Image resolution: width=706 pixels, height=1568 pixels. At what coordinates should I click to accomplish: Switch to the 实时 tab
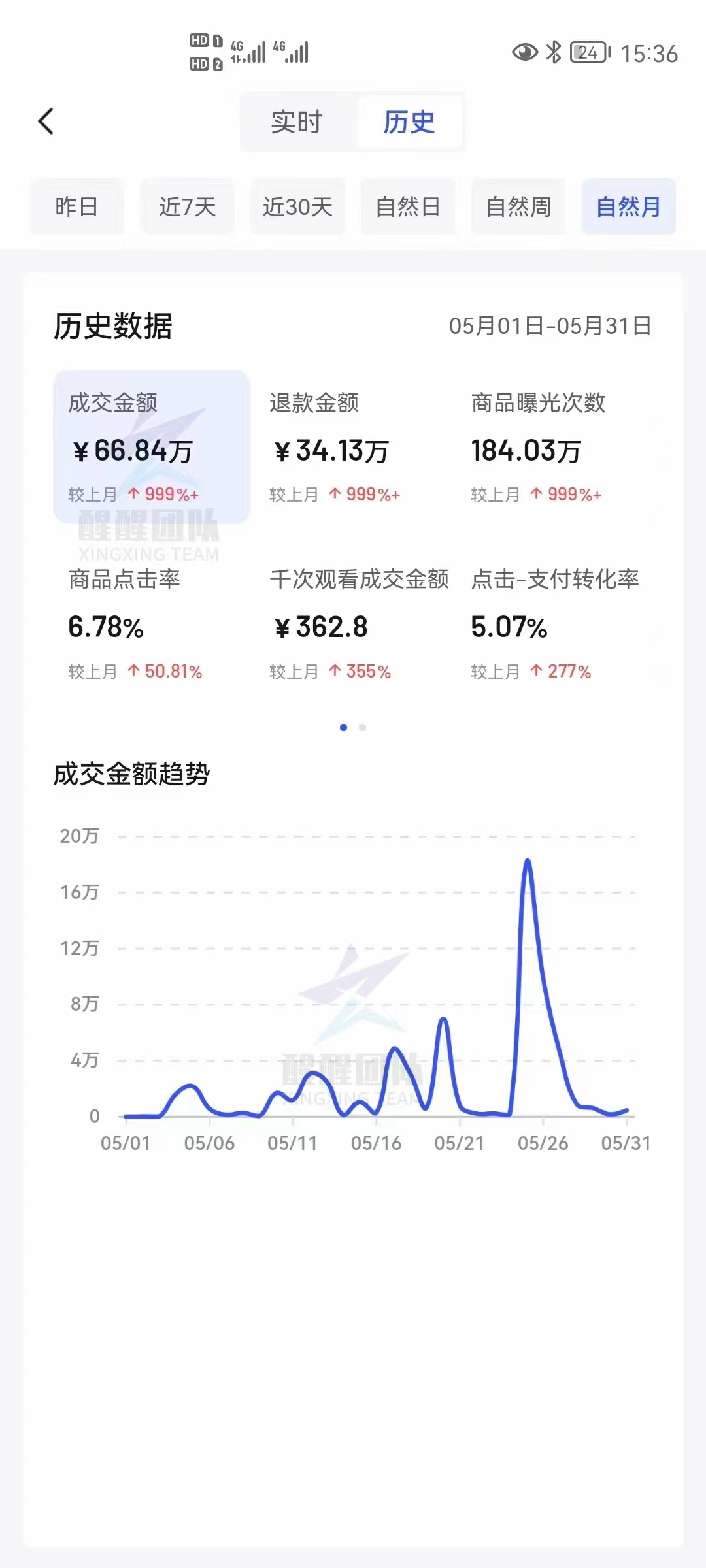[x=297, y=122]
